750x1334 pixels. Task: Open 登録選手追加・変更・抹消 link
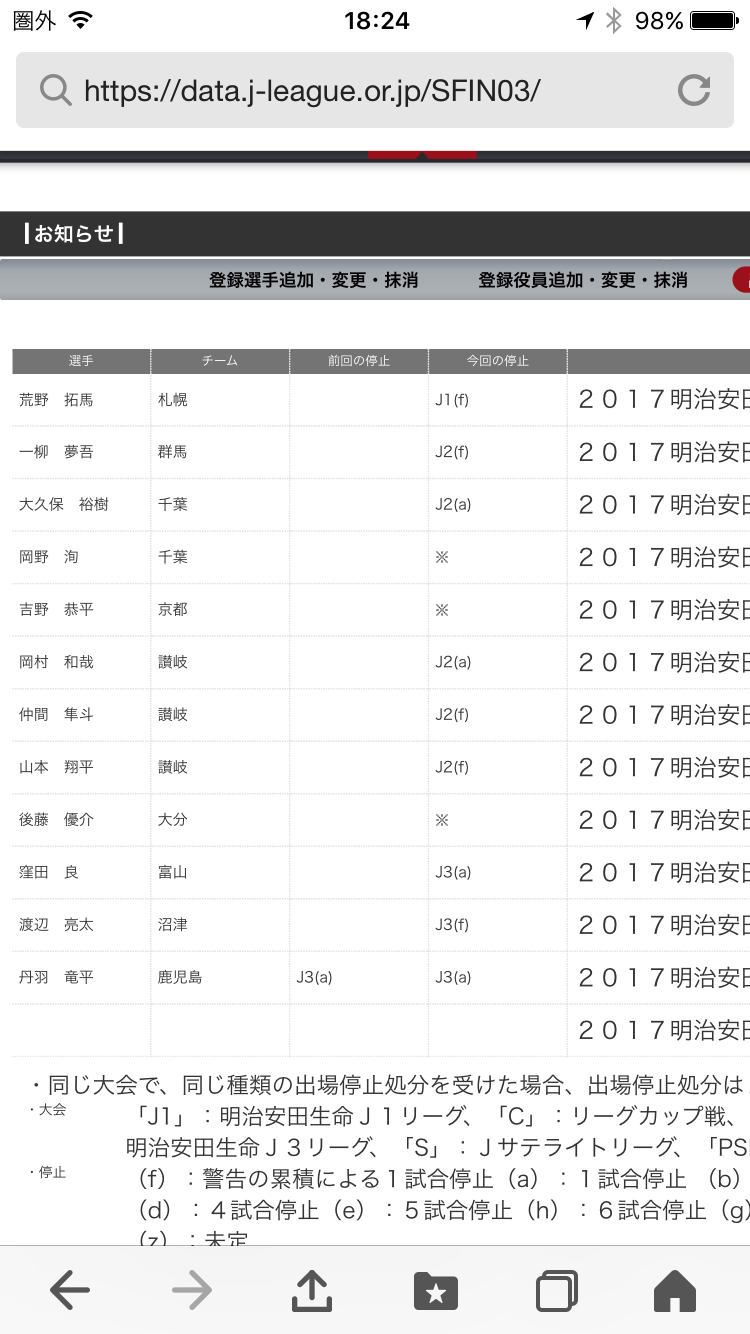pyautogui.click(x=313, y=281)
